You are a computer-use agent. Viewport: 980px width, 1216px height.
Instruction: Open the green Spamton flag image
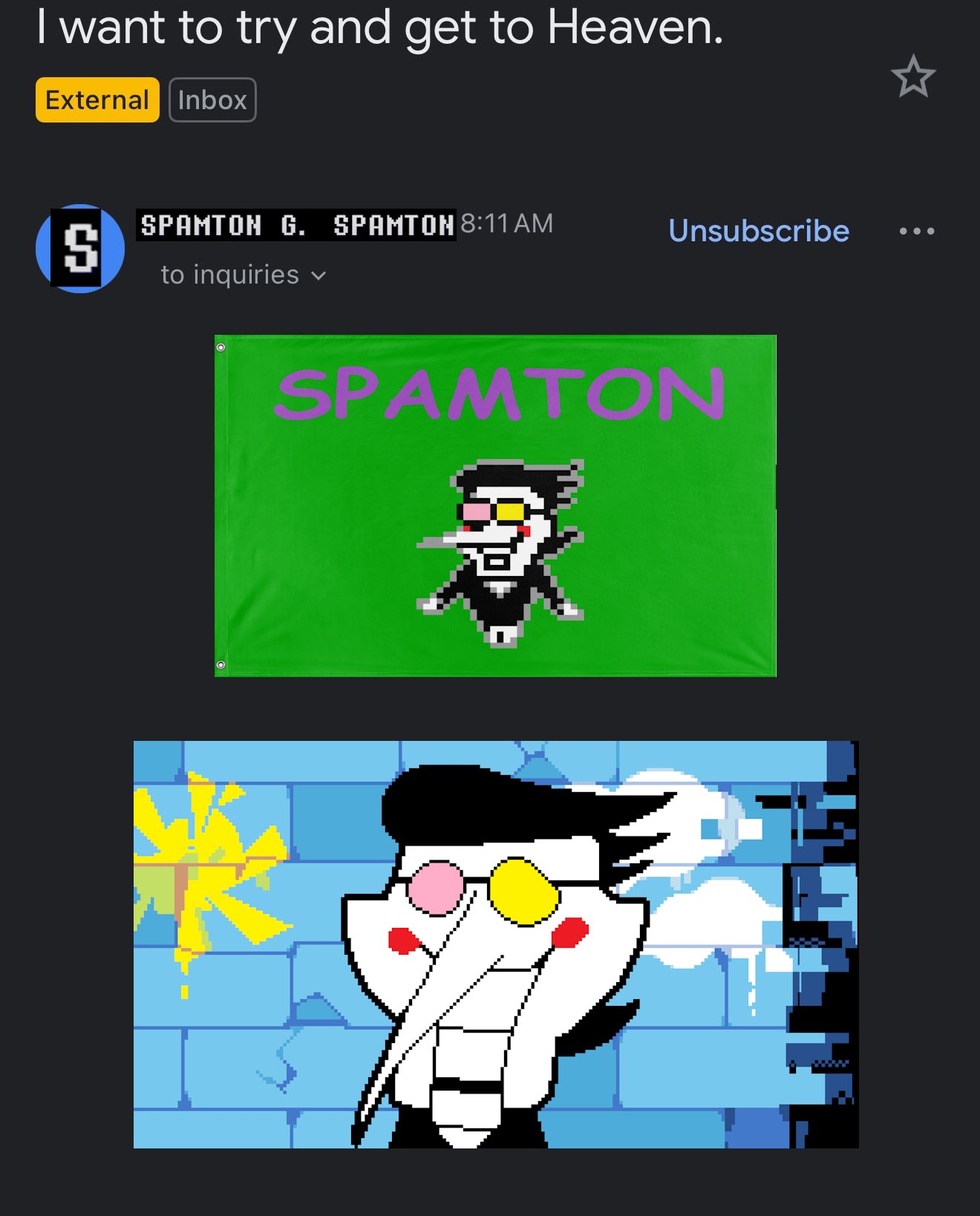click(495, 506)
